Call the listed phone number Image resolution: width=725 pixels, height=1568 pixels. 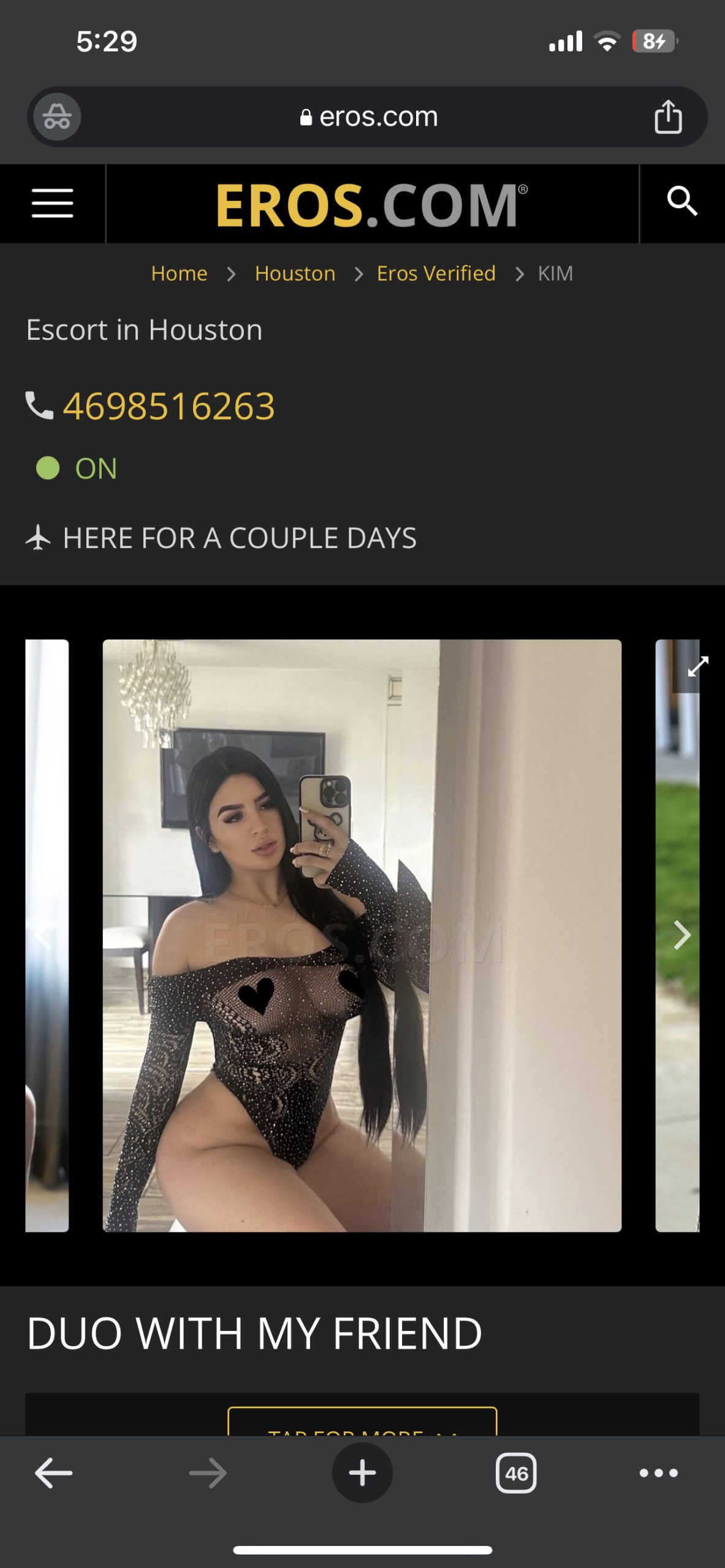click(x=169, y=406)
